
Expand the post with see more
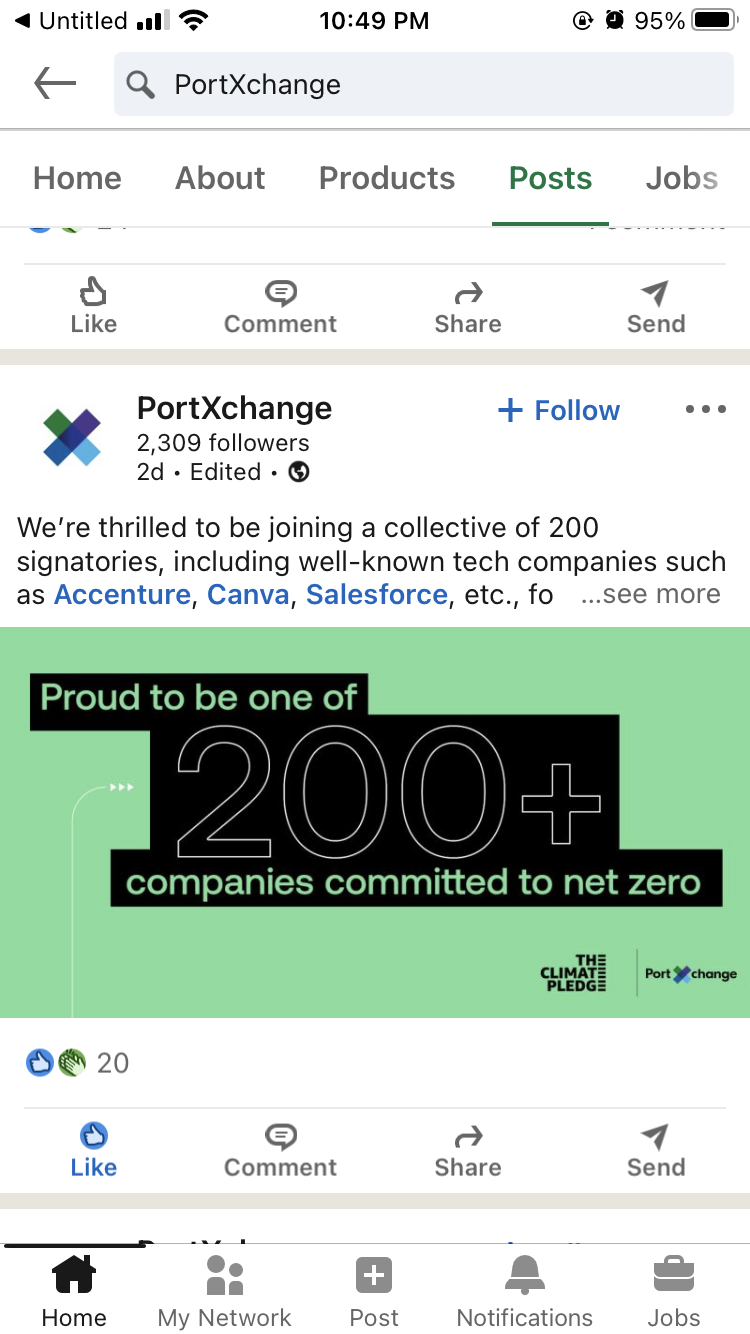coord(651,594)
